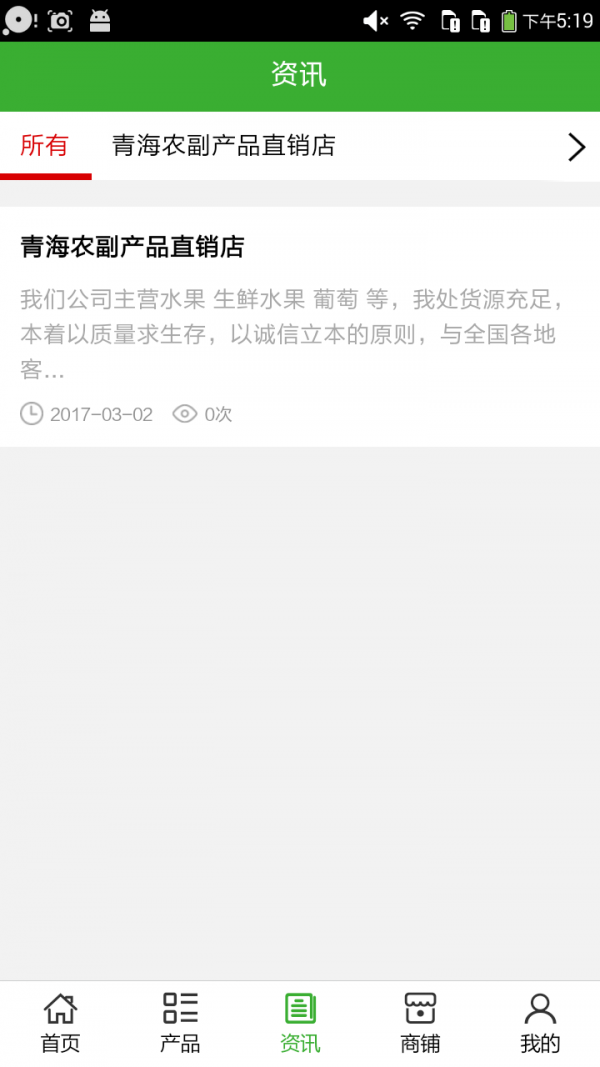Select the 所有 tab
Screen dimensions: 600x1067
coord(45,146)
